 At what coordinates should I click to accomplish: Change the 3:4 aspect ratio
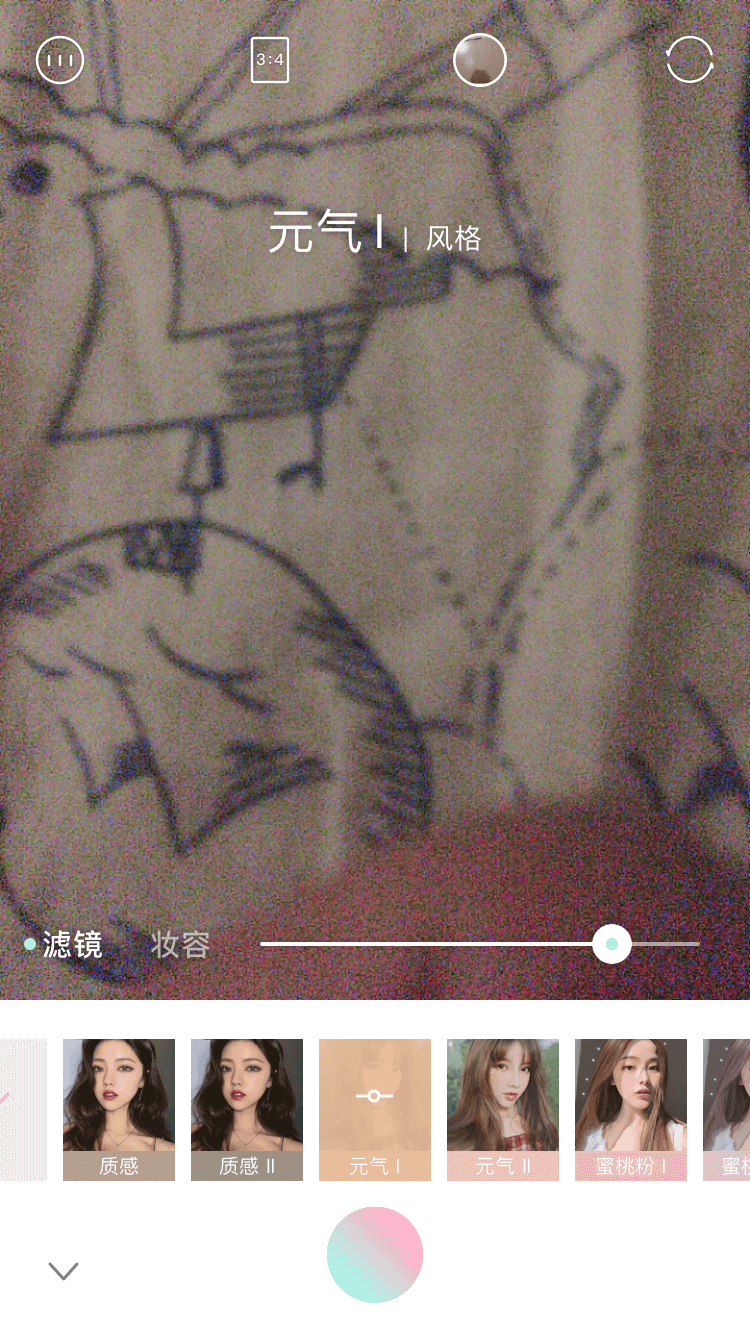coord(270,60)
